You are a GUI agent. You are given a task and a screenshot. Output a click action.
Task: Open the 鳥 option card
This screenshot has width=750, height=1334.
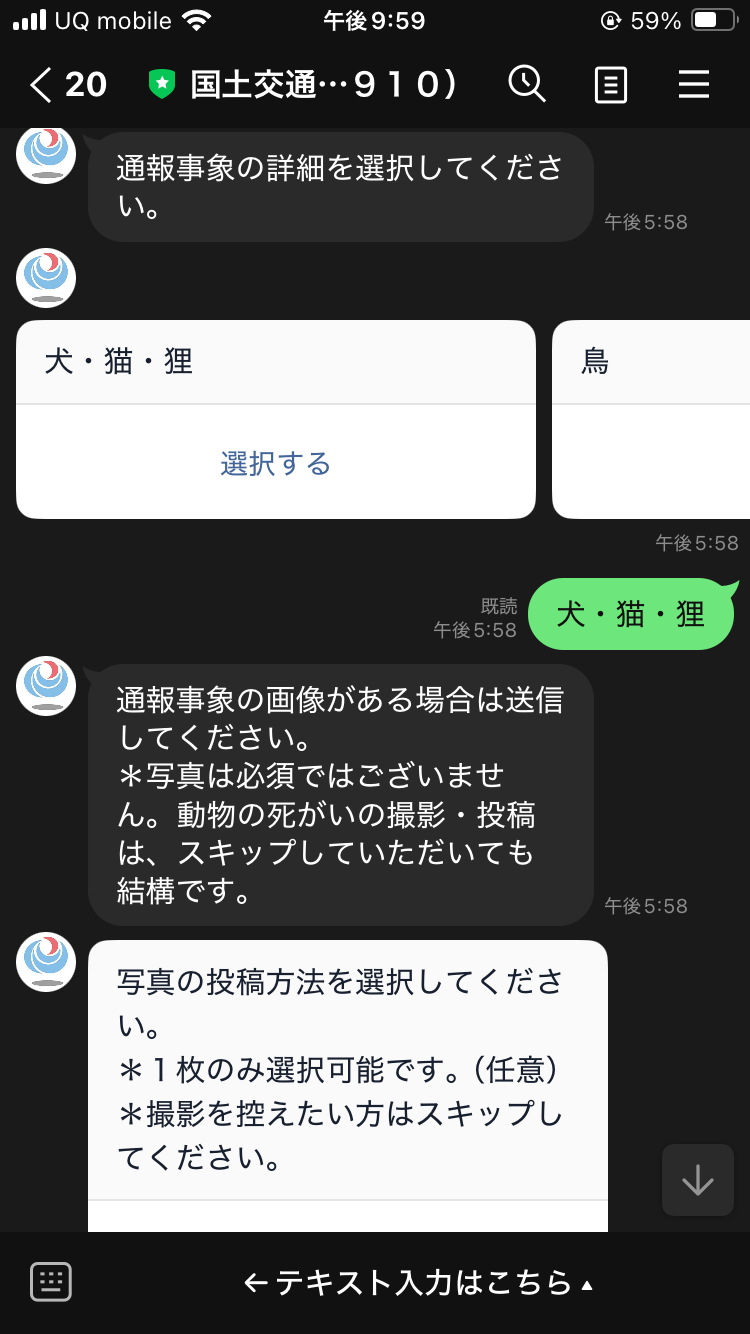pyautogui.click(x=650, y=419)
